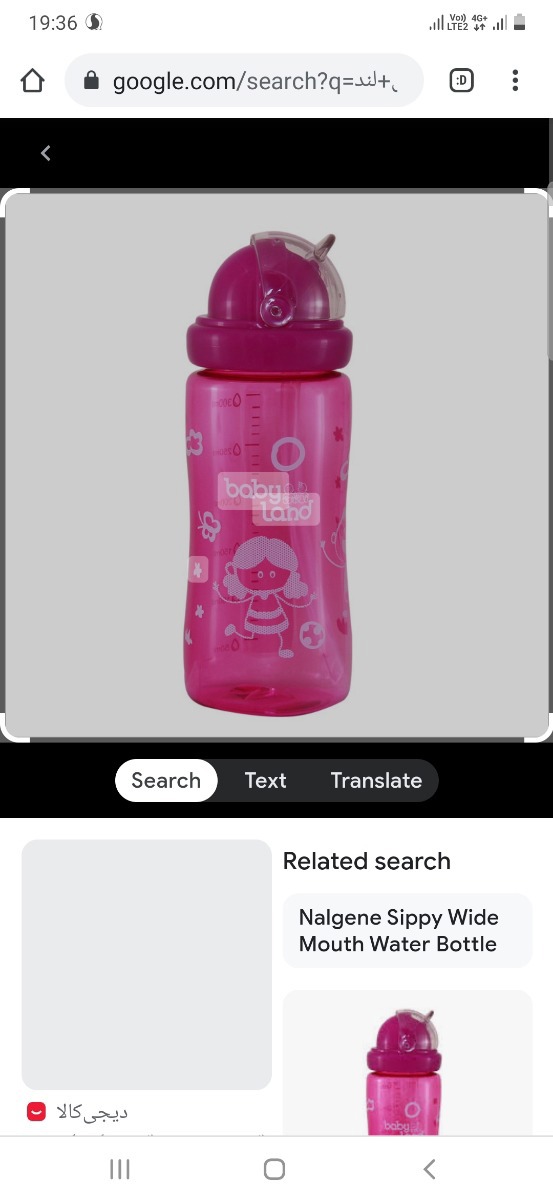Tap the URL address bar
Screen dimensions: 553x1200
pyautogui.click(x=244, y=81)
